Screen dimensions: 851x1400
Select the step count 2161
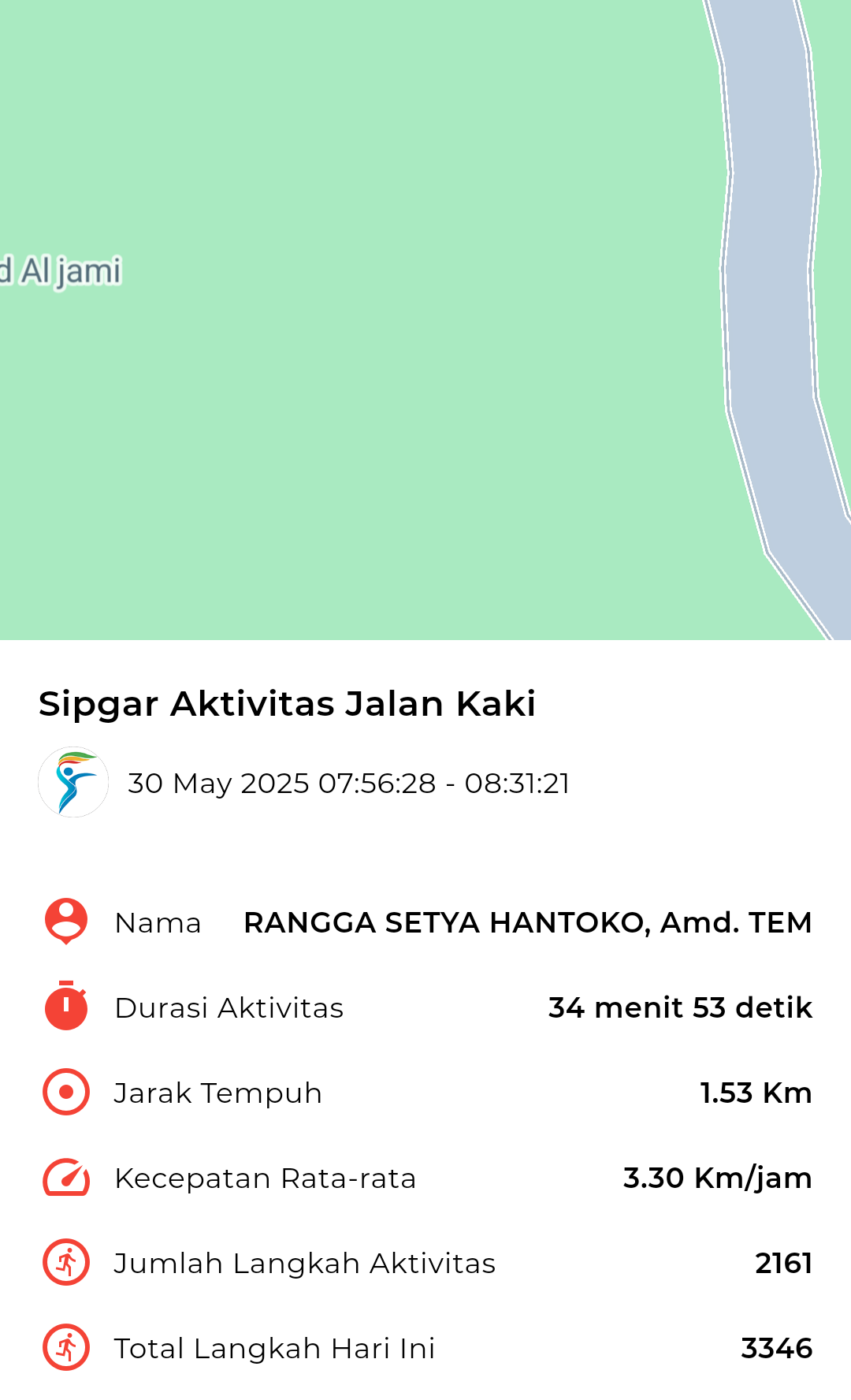(x=785, y=1263)
